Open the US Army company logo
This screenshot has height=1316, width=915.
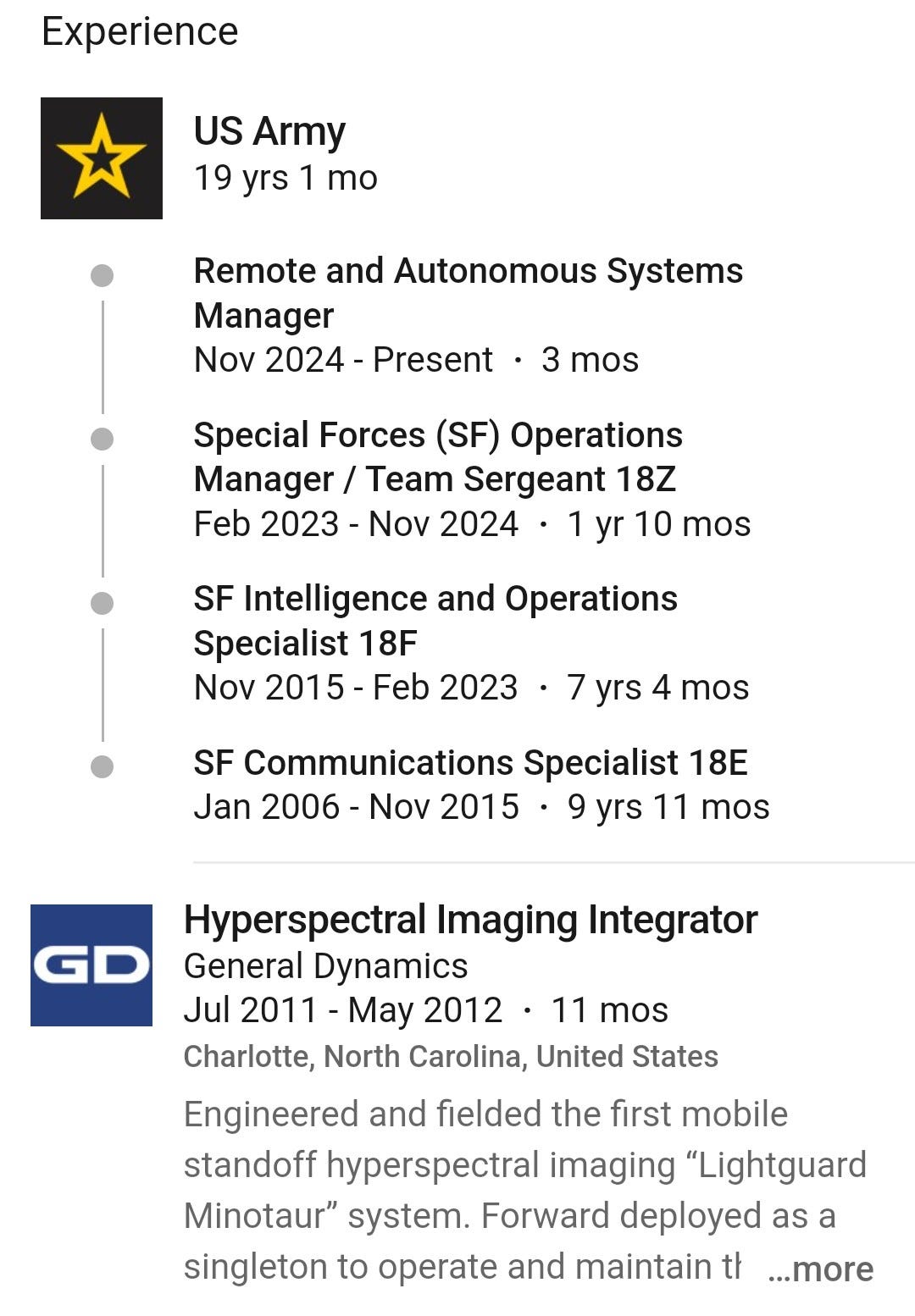(102, 158)
